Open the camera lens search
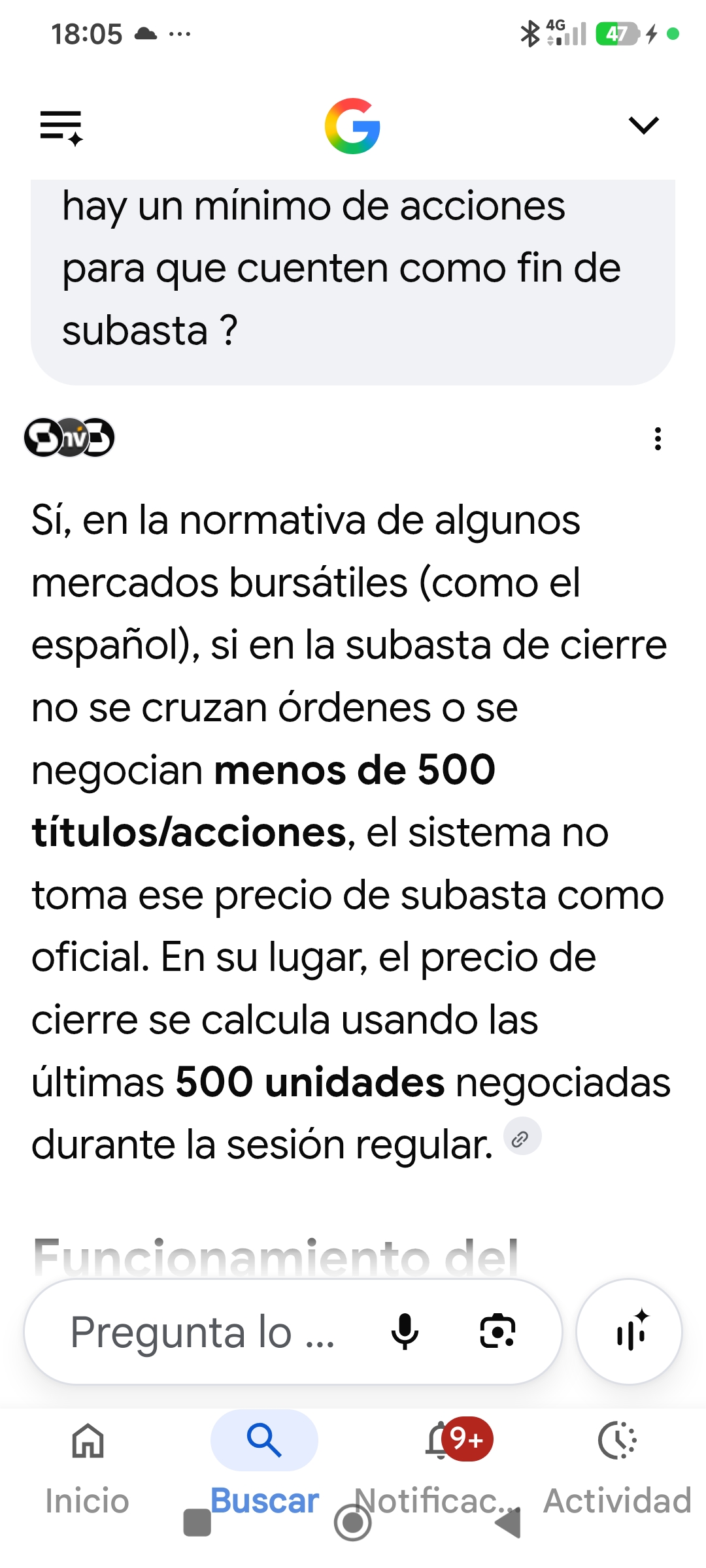The image size is (706, 1568). pos(497,1331)
